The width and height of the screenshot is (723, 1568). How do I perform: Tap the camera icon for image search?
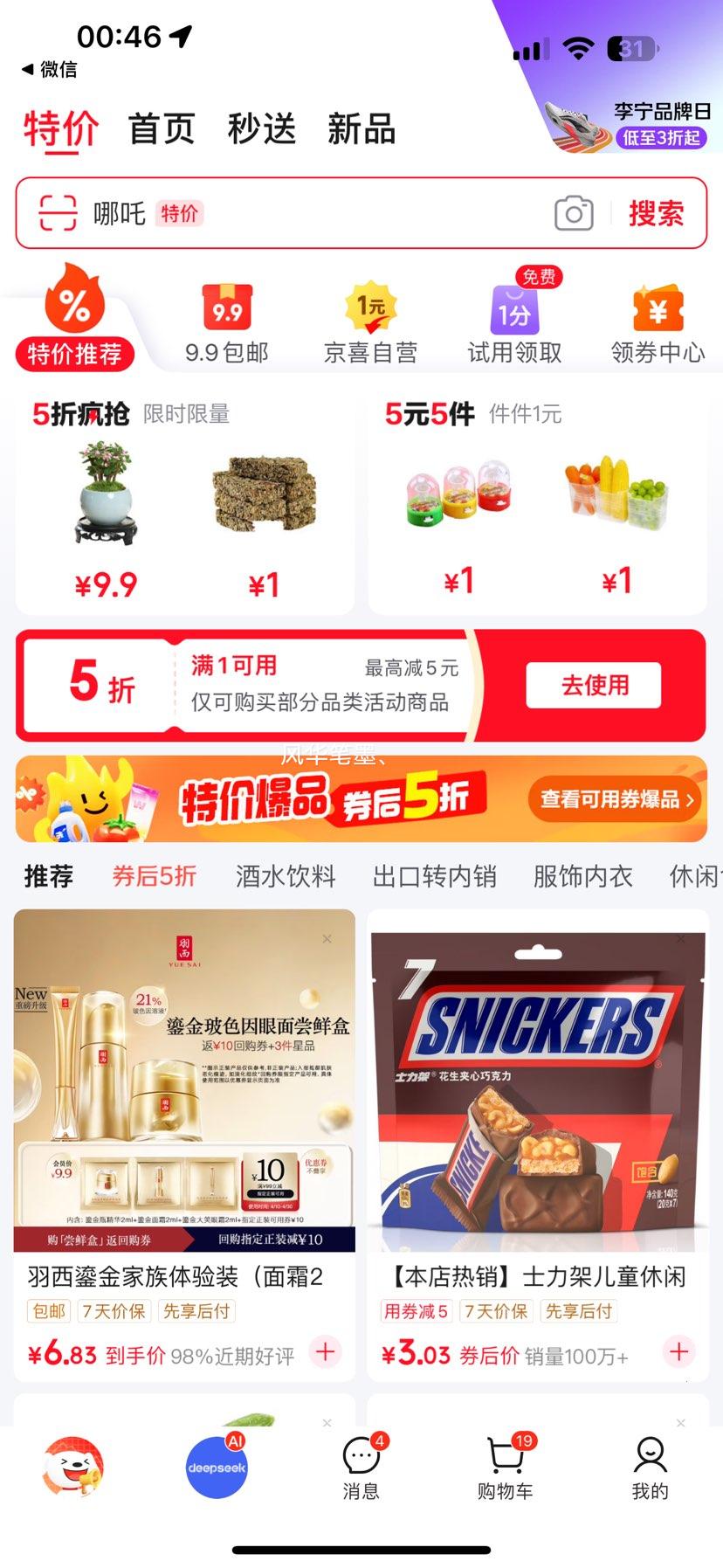(573, 213)
